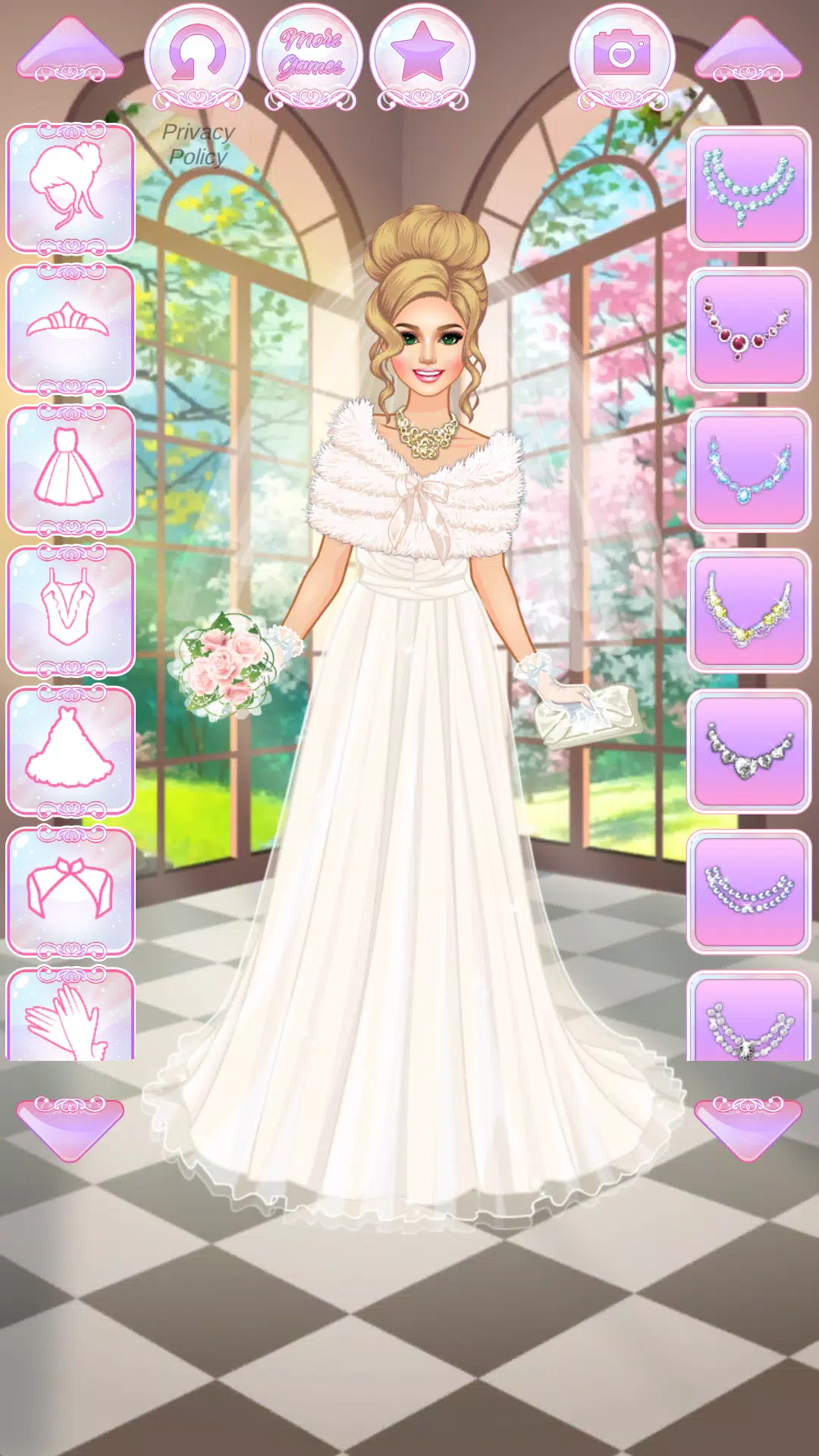The image size is (819, 1456).
Task: Take a photo with the camera button
Action: click(x=622, y=55)
